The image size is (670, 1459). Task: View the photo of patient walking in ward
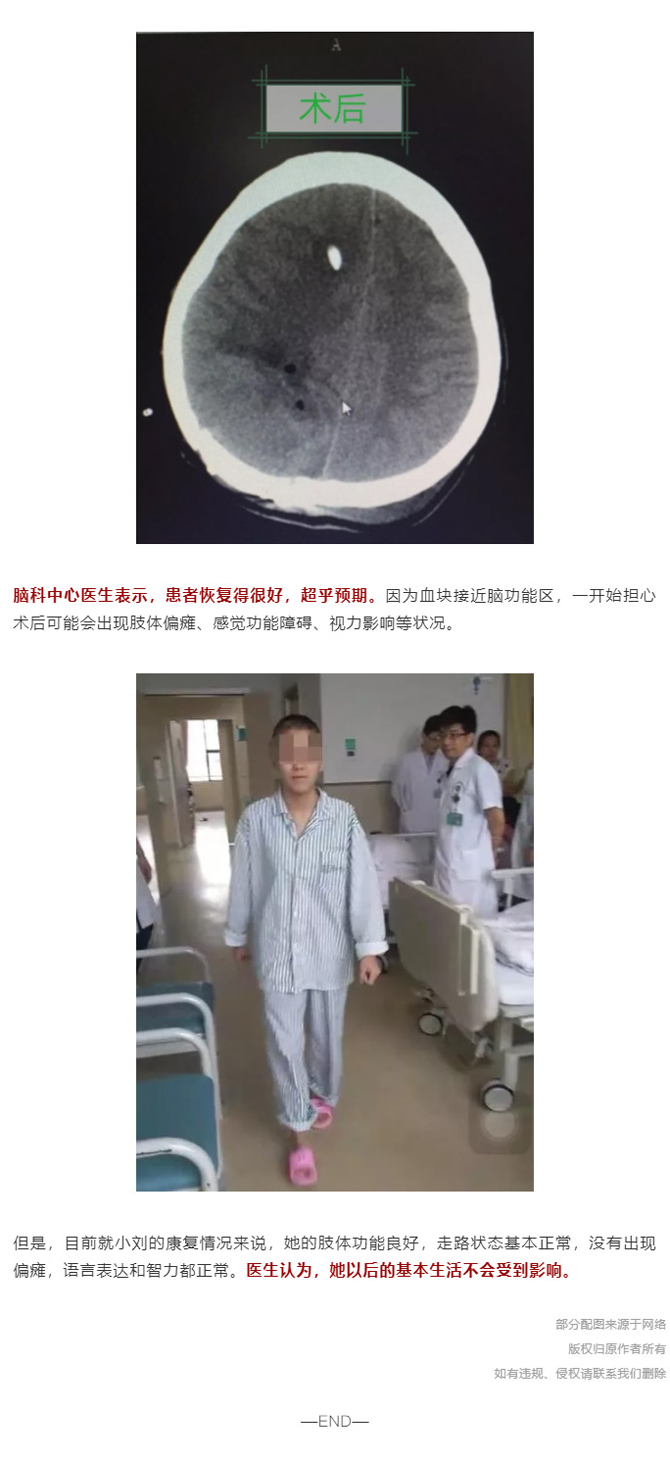point(334,932)
